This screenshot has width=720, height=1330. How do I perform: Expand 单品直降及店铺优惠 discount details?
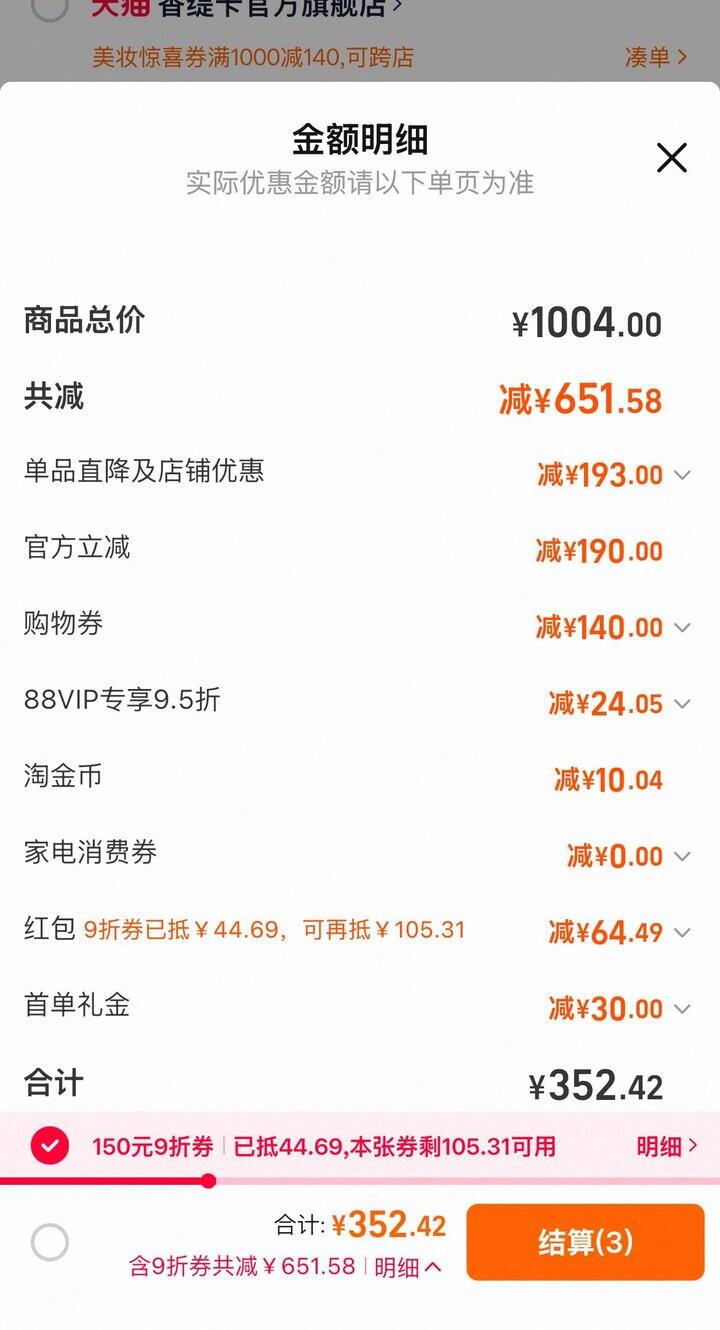[682, 475]
